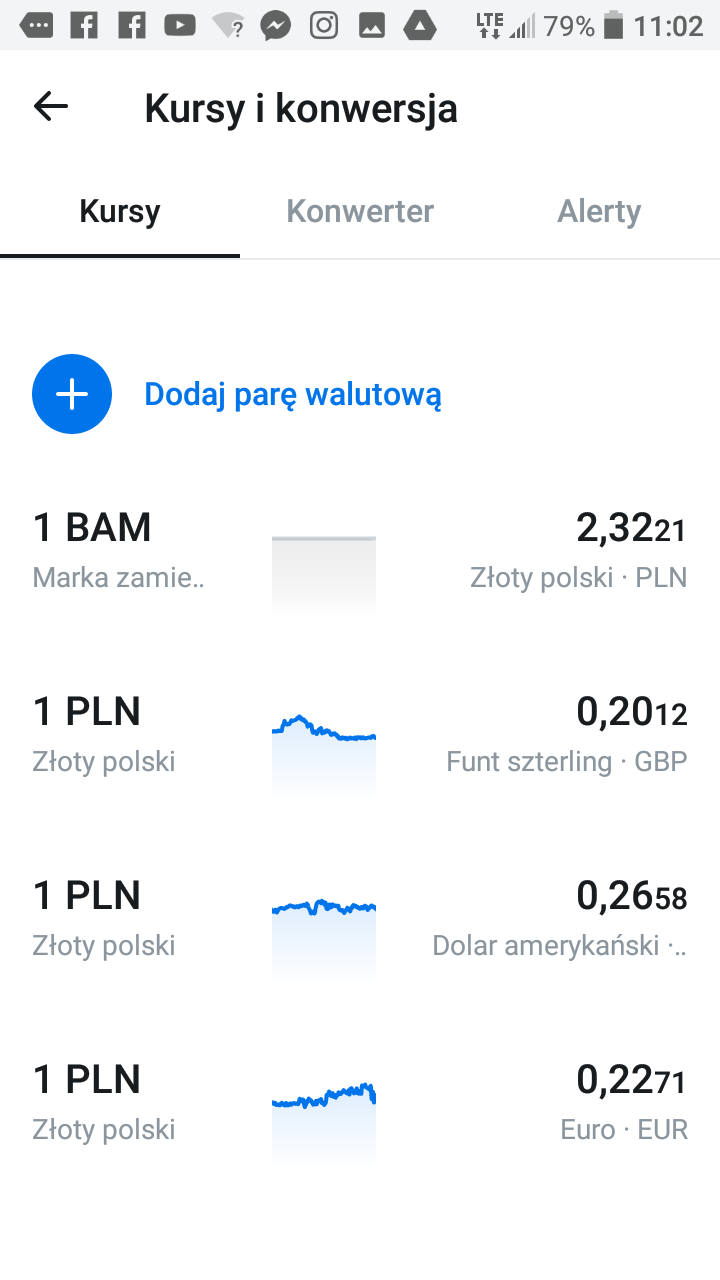Tap Dodaj parę walutową link
This screenshot has width=720, height=1280.
click(291, 393)
